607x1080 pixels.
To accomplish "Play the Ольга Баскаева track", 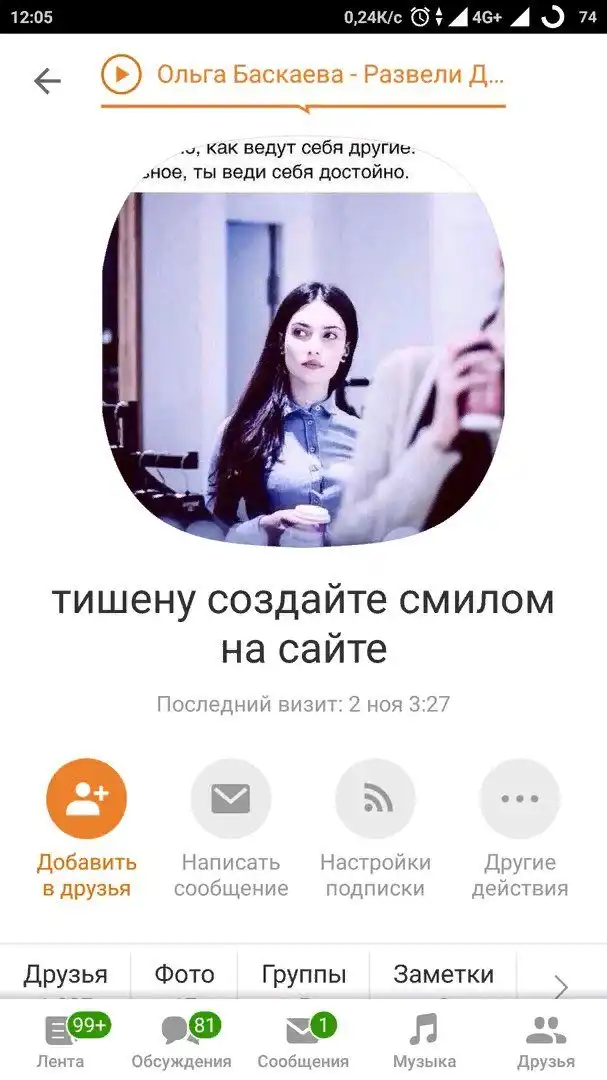I will [x=121, y=74].
